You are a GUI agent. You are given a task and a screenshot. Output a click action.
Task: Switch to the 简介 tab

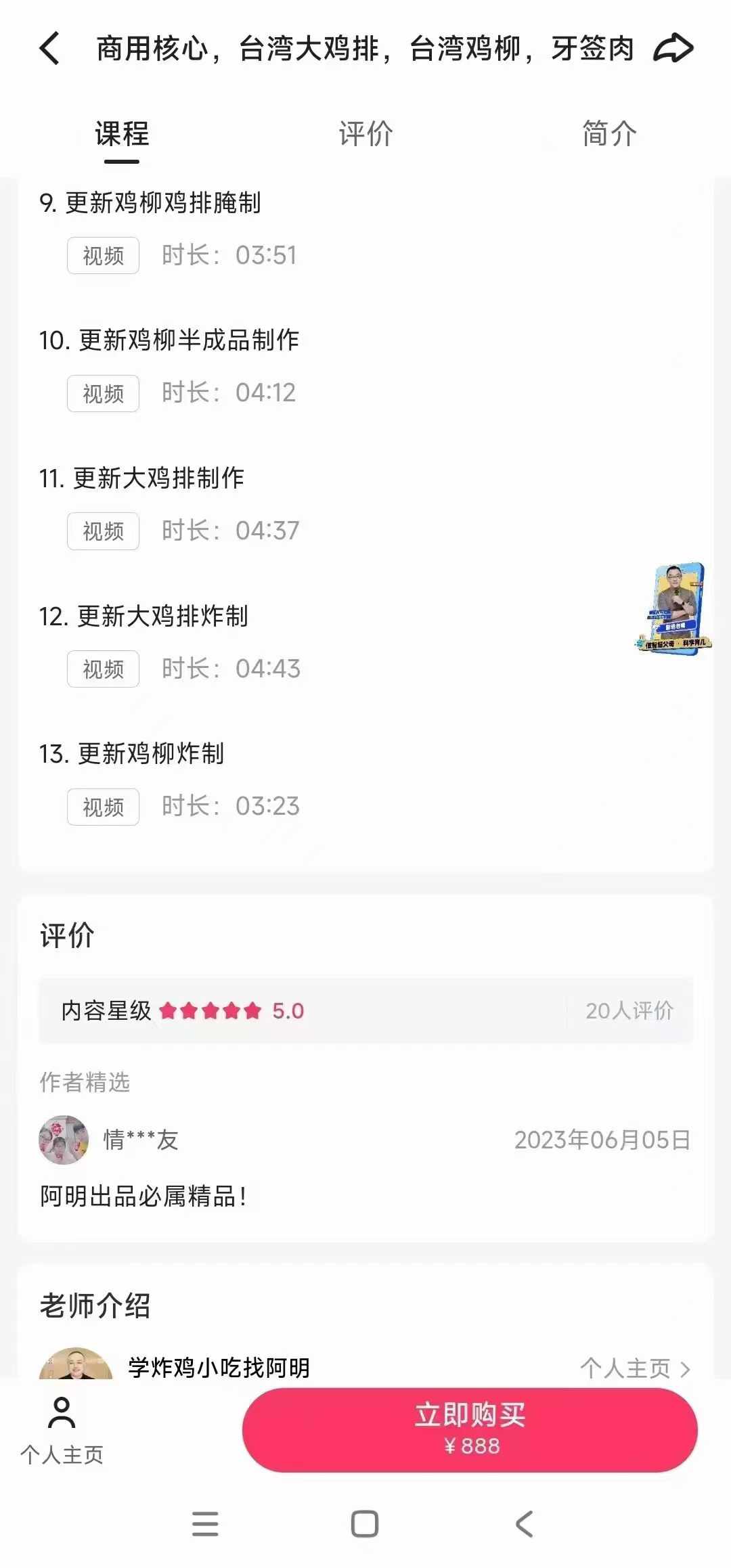coord(607,134)
